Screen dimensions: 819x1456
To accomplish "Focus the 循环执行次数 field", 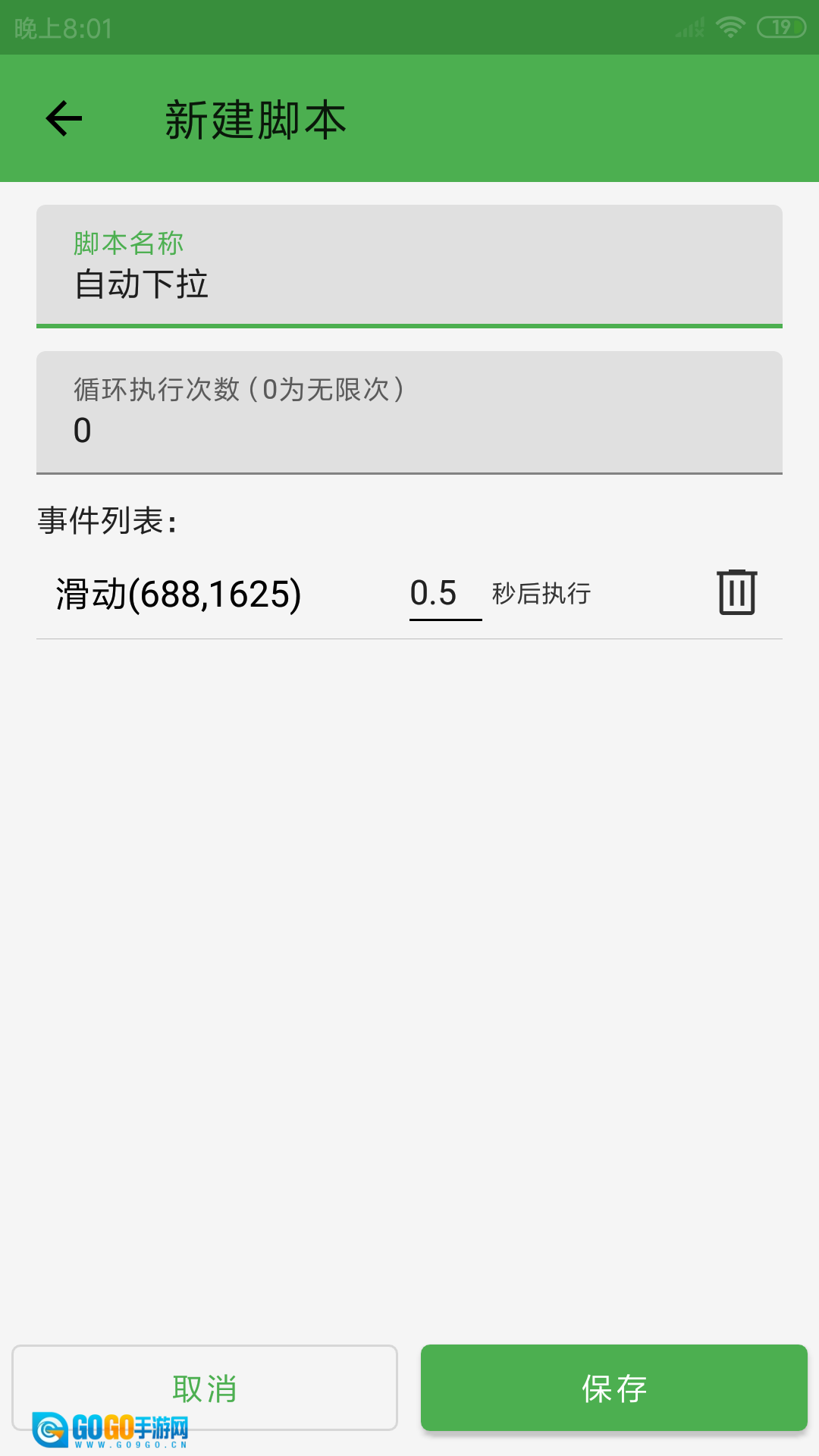I will pos(409,429).
